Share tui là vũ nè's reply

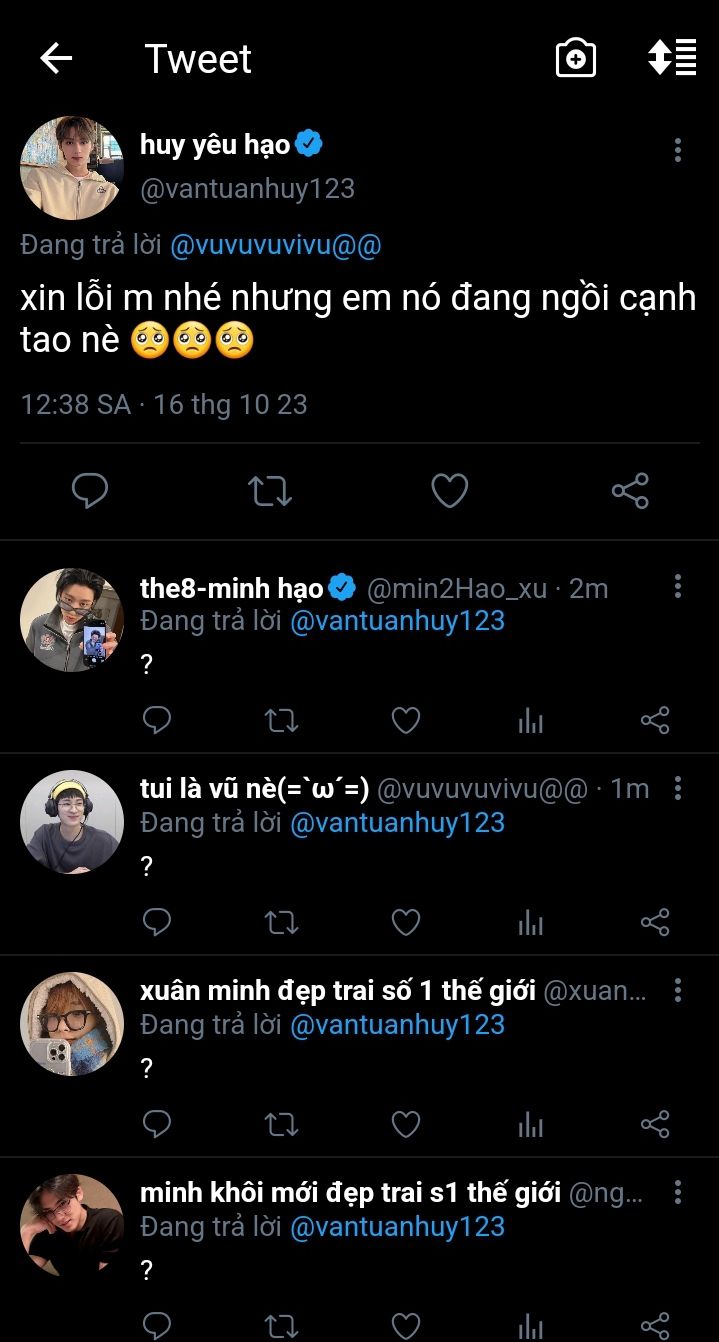point(655,922)
